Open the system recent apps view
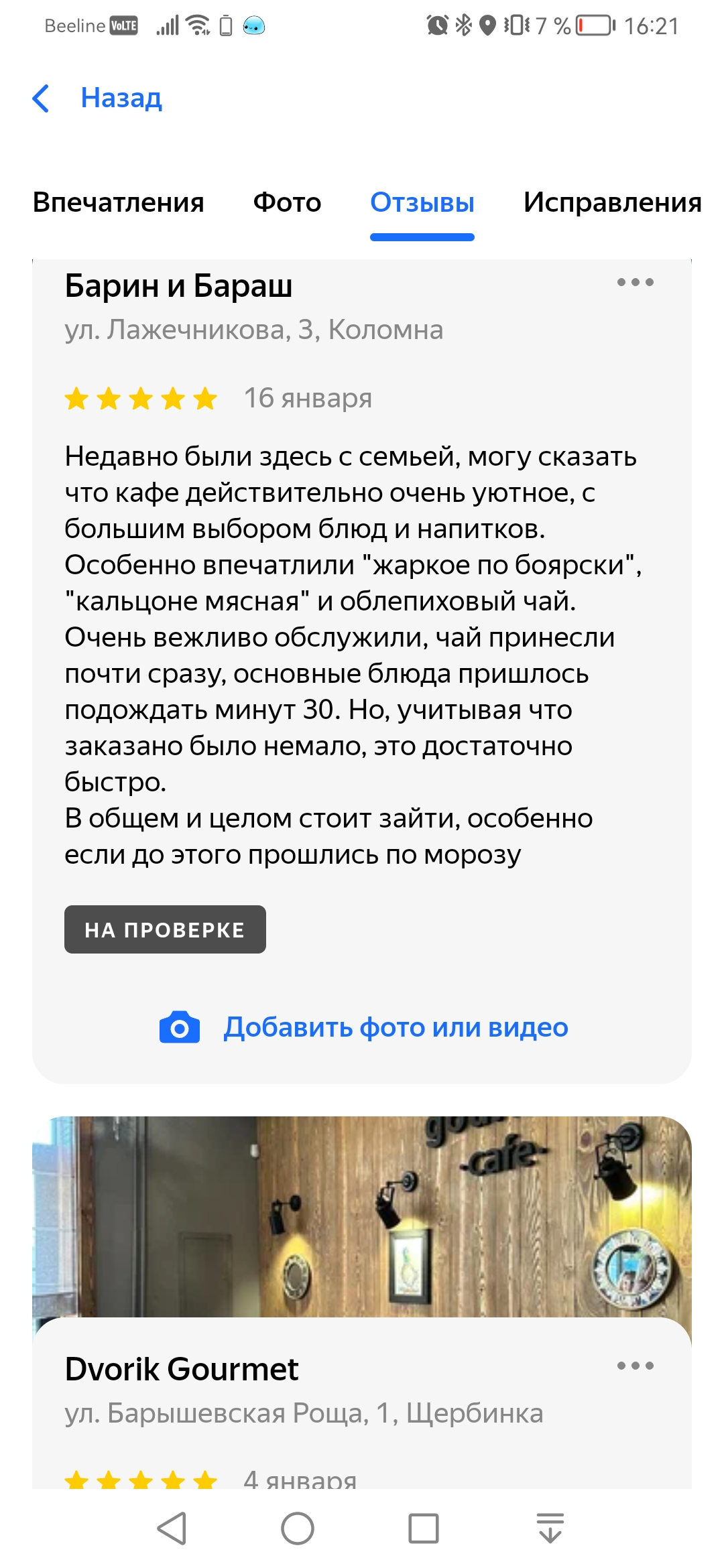 click(423, 1528)
